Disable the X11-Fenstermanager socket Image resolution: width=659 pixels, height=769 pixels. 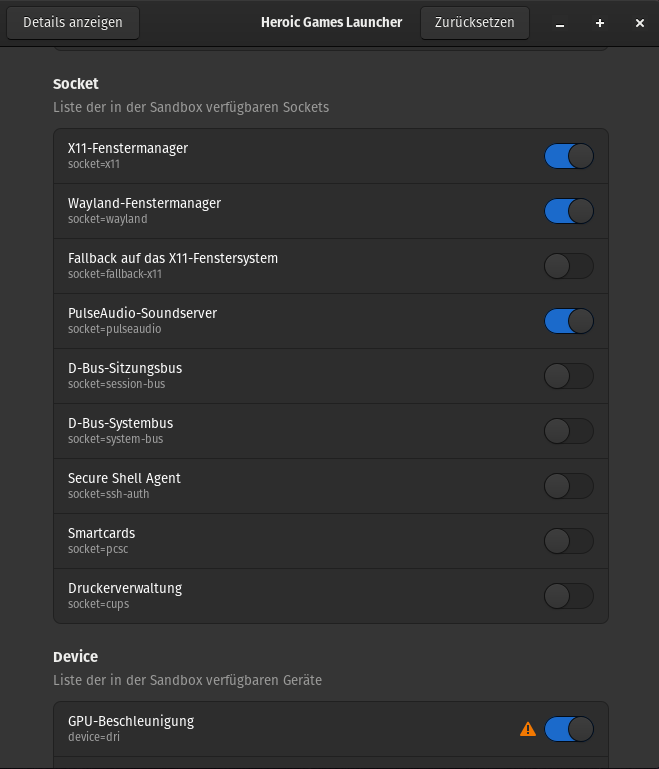(x=569, y=156)
